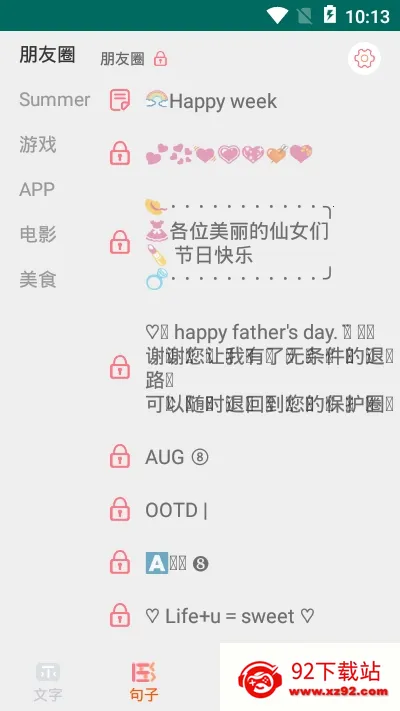The image size is (400, 711).
Task: Open the 电影 category
Action: coord(38,234)
